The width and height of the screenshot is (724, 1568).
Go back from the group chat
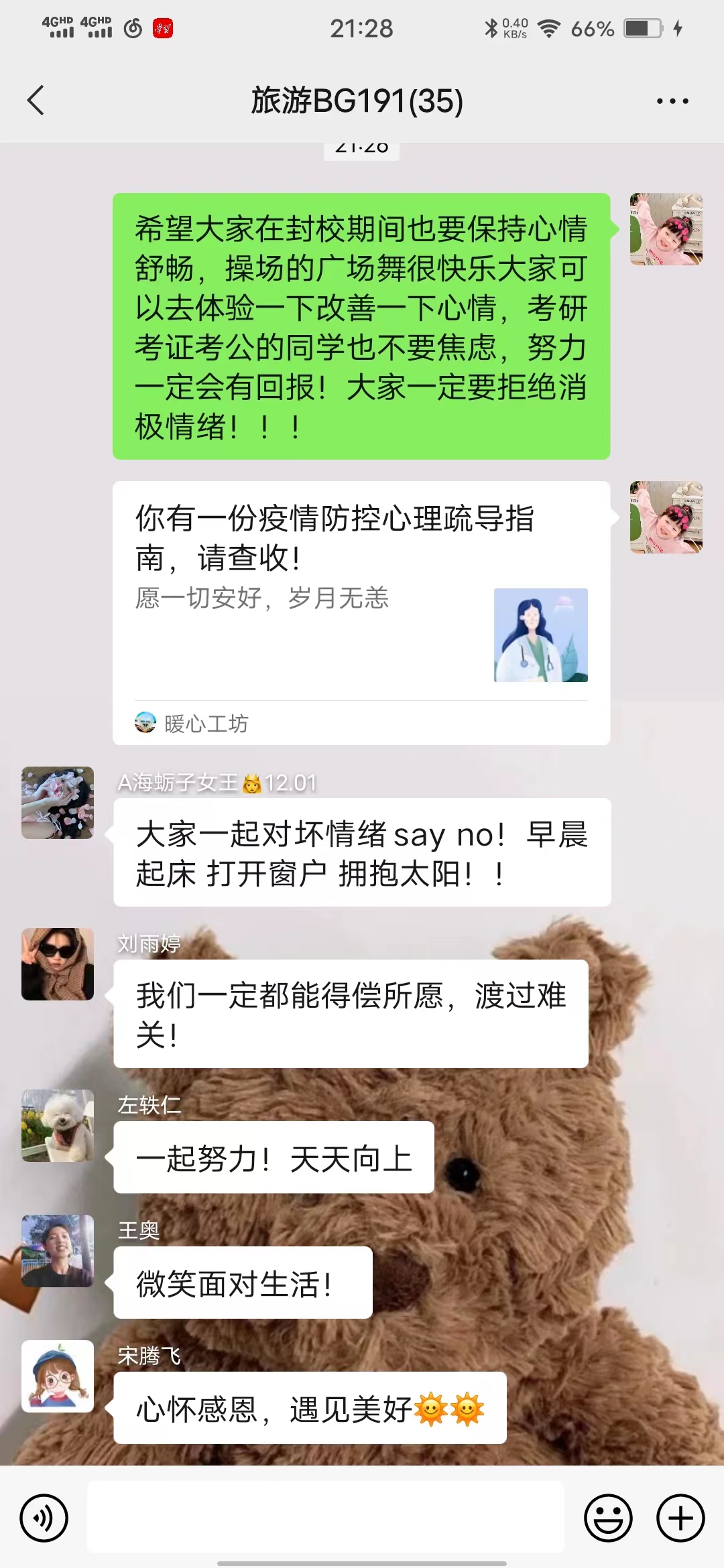click(36, 101)
